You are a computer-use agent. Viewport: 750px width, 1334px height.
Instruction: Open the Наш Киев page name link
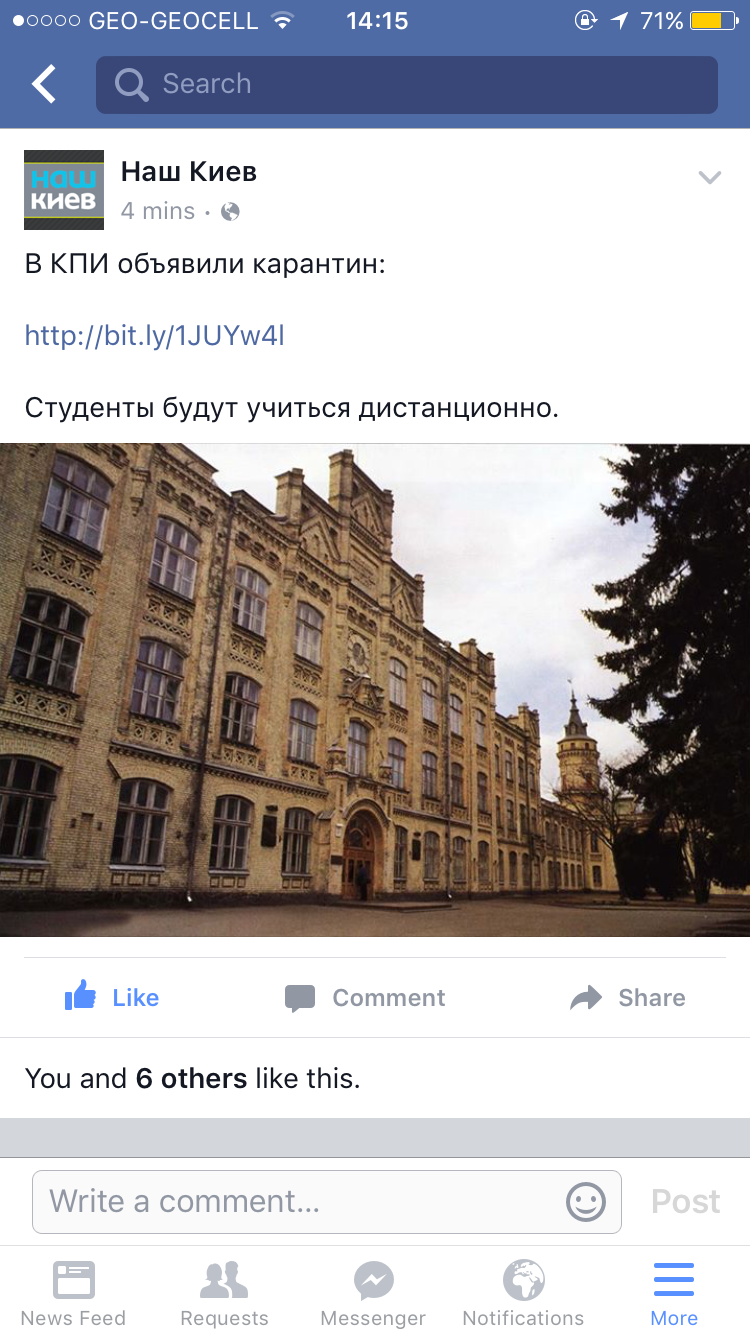pyautogui.click(x=189, y=172)
